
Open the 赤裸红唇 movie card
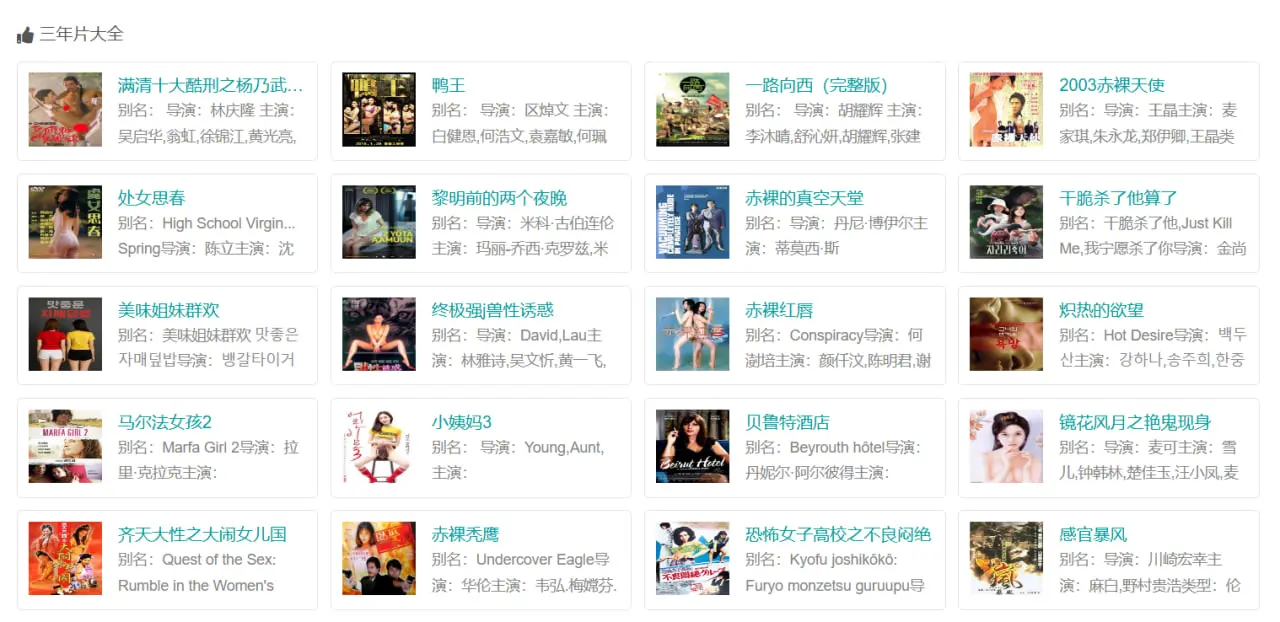(779, 310)
